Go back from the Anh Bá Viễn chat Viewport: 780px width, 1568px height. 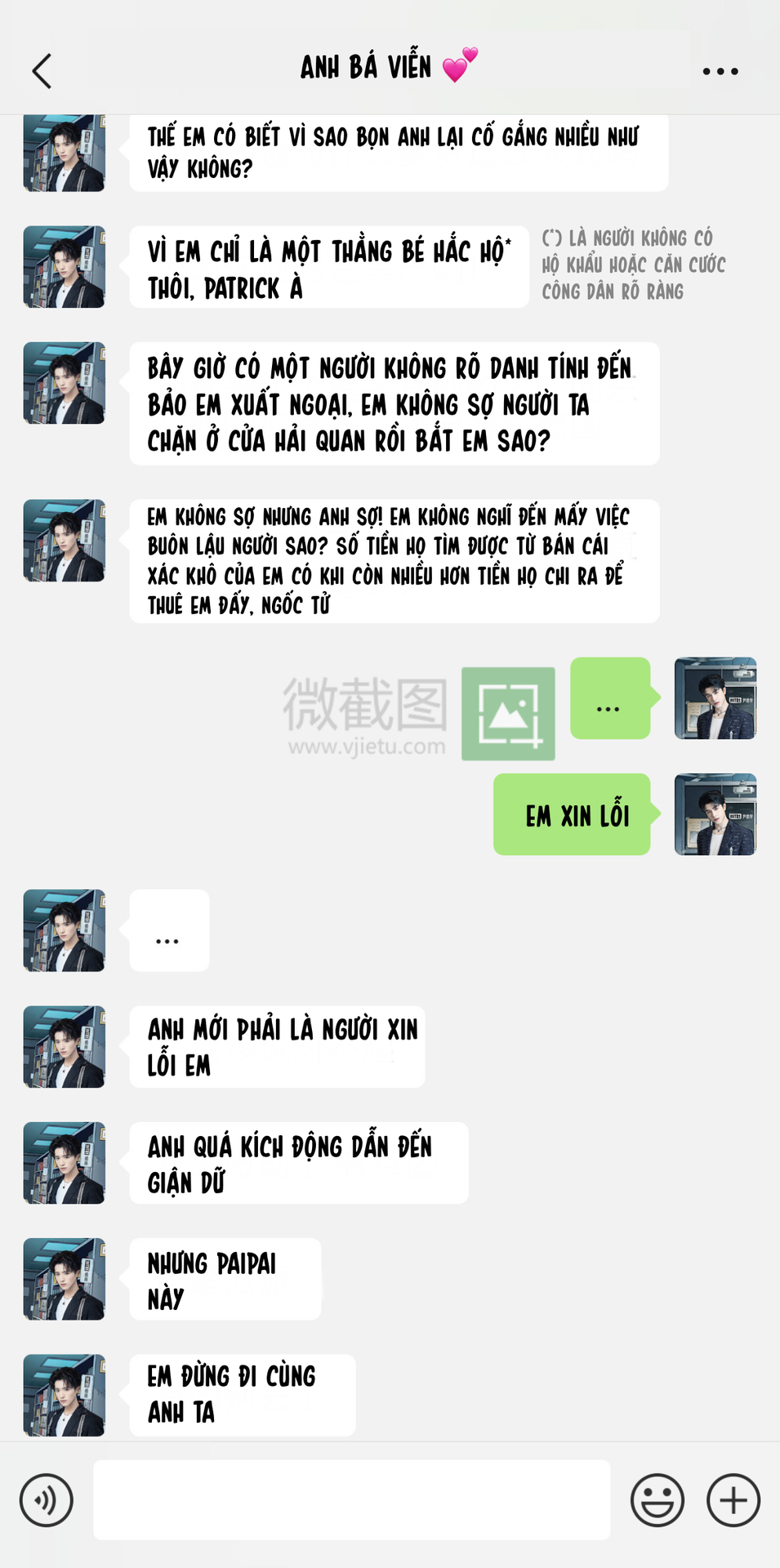(42, 71)
